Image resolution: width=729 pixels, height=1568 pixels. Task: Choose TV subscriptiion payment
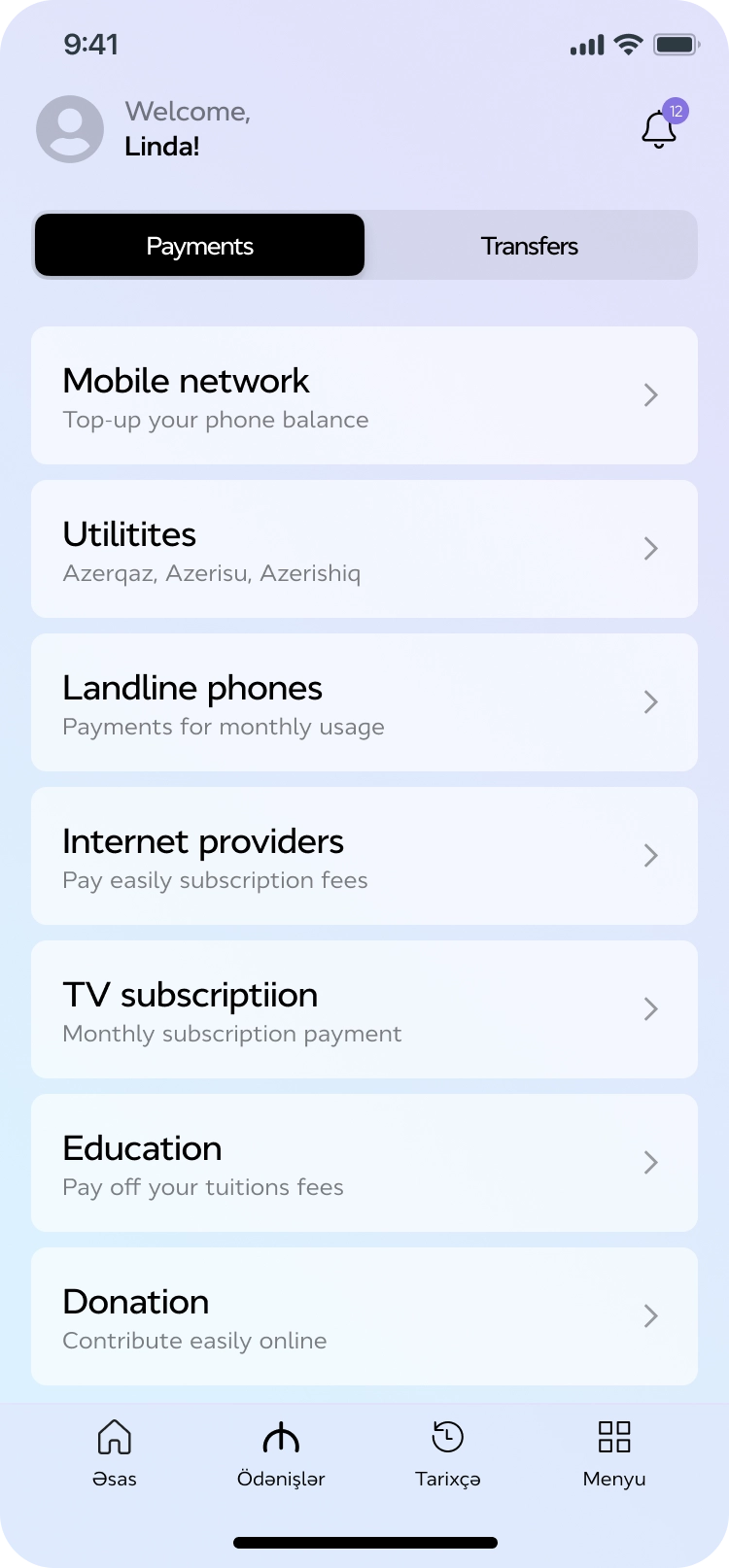point(364,1009)
